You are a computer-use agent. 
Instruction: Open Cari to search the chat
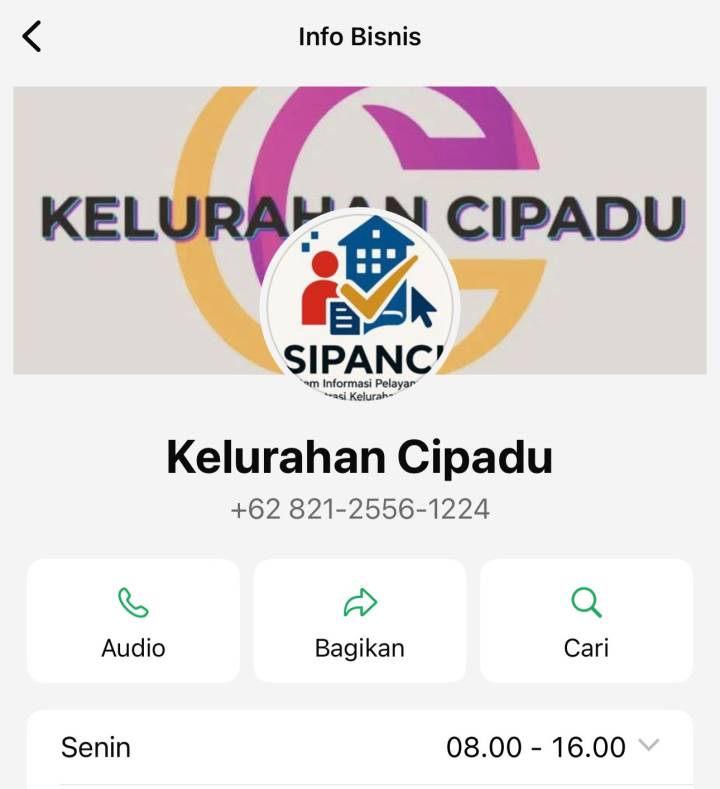(586, 621)
